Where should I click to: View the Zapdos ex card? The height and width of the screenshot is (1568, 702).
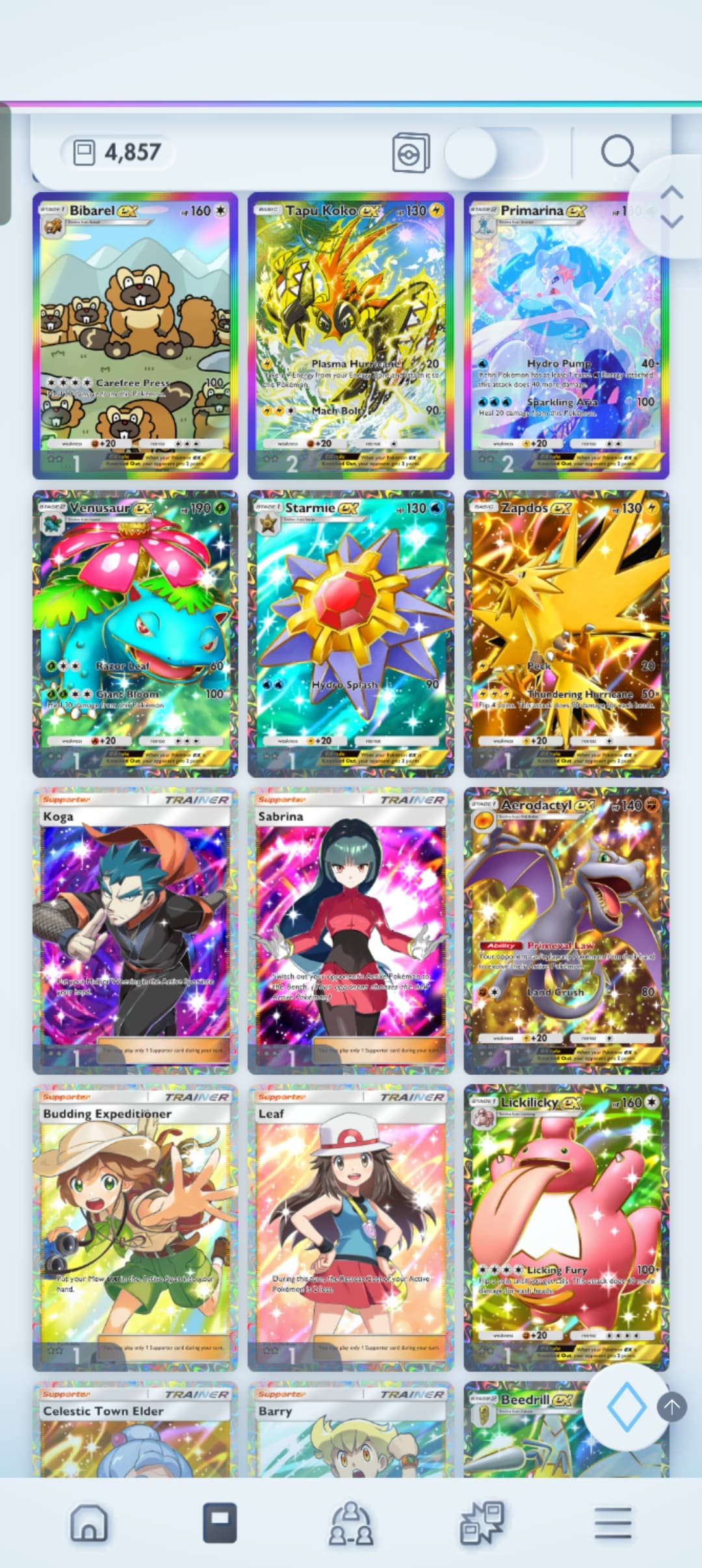click(x=566, y=633)
